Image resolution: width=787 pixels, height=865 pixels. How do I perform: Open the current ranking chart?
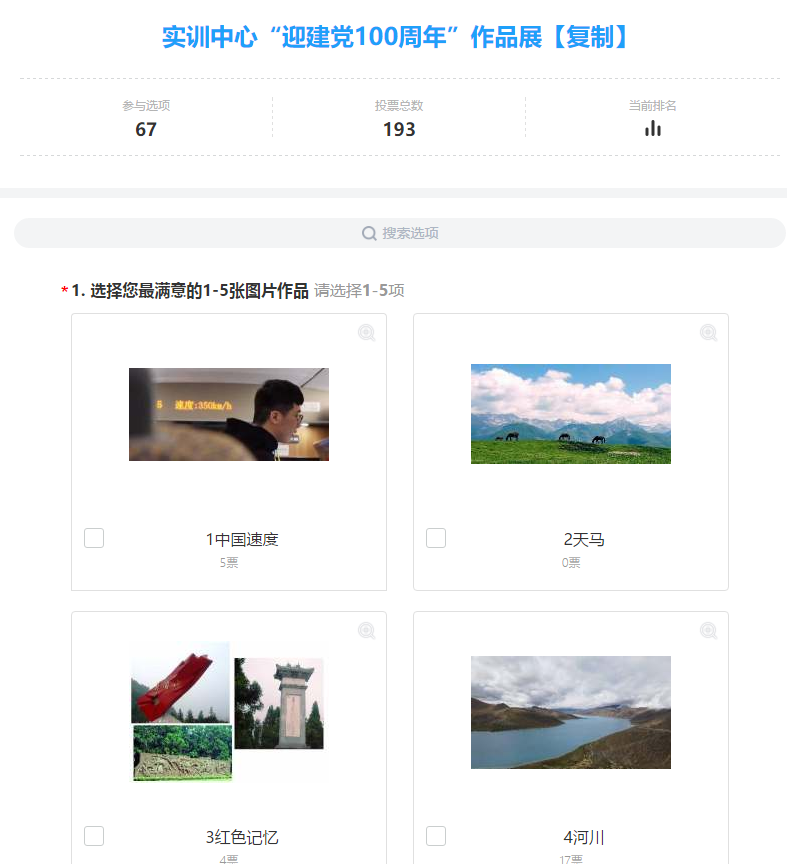click(653, 128)
